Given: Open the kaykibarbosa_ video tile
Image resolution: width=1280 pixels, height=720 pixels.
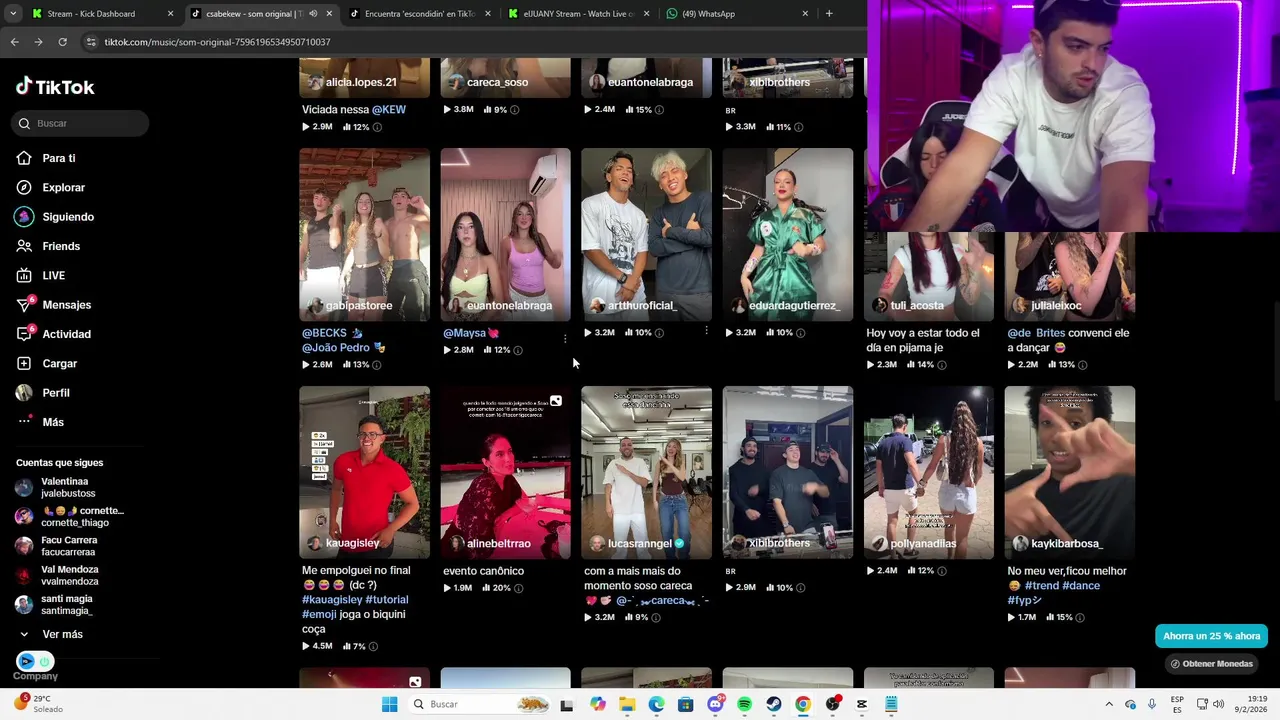Looking at the screenshot, I should coord(1069,472).
